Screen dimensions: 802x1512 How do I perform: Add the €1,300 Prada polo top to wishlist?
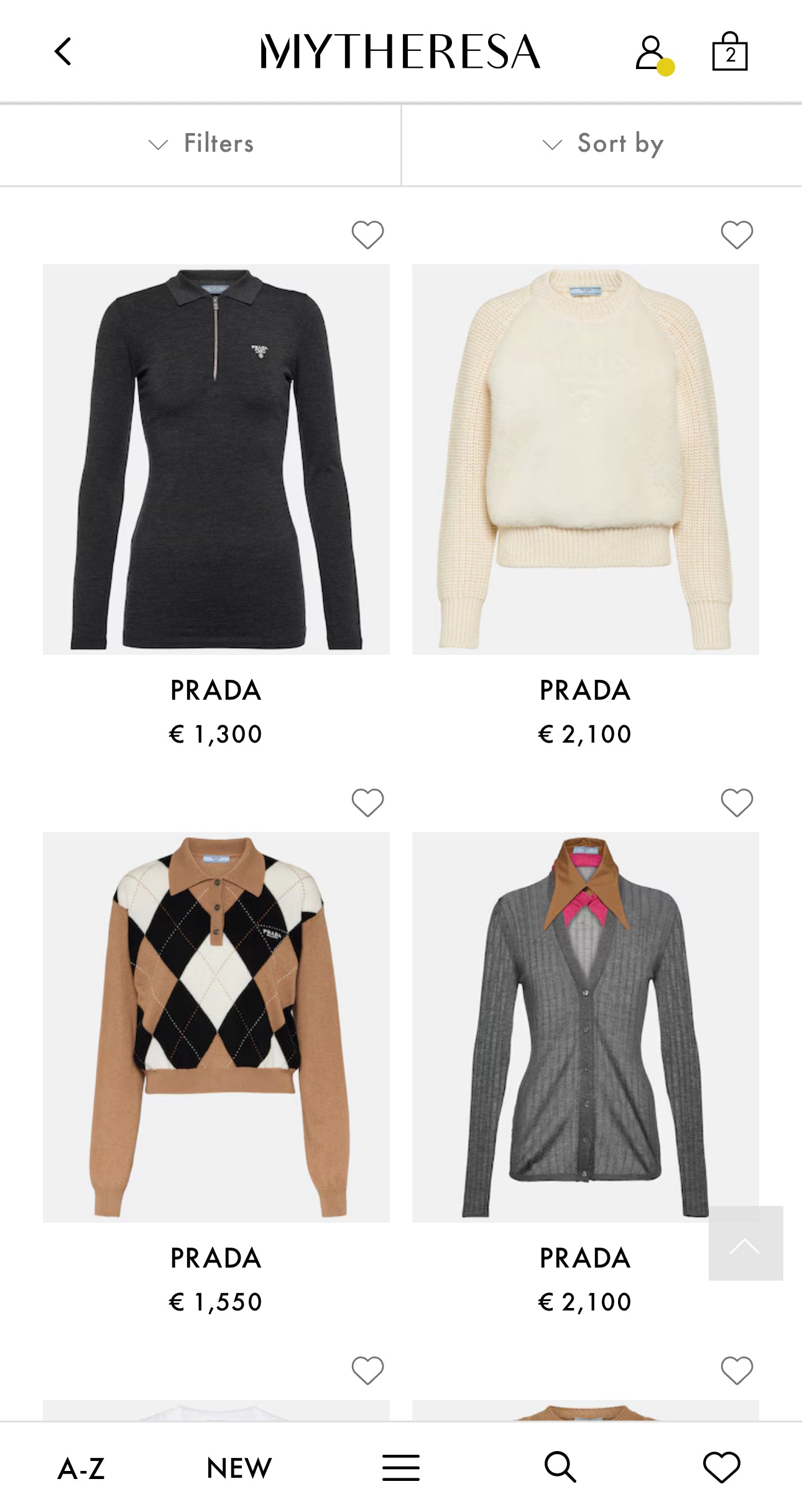(367, 235)
